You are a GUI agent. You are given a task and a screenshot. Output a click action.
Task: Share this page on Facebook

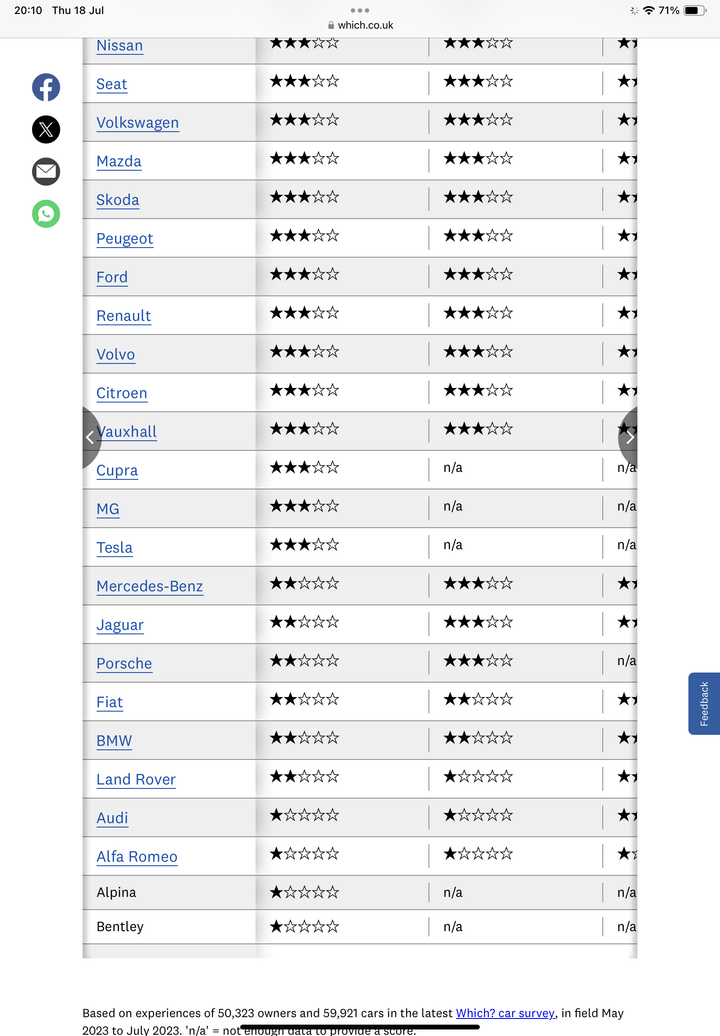(46, 87)
